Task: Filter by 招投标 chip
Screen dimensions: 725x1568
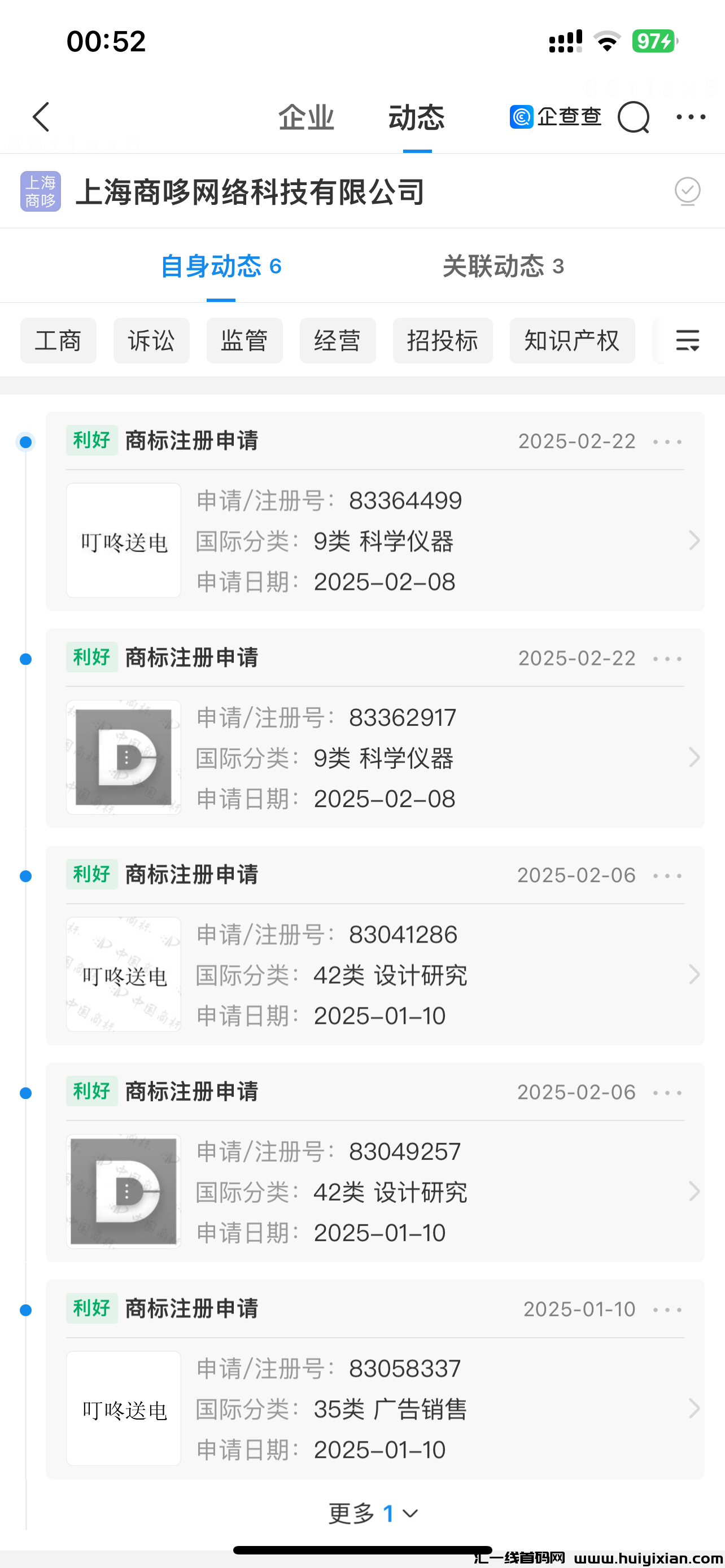Action: 443,341
